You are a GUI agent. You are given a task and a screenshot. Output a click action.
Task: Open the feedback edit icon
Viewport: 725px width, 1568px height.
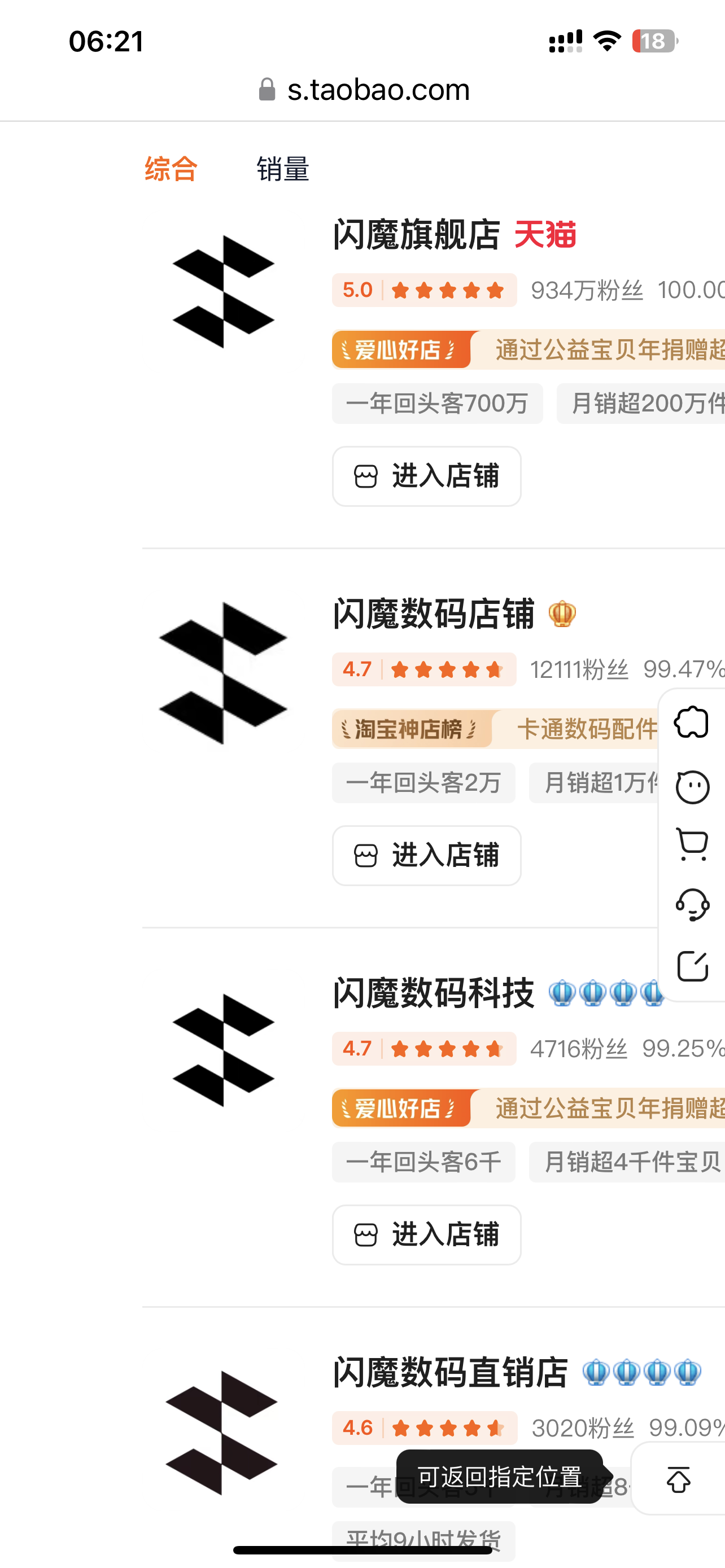pyautogui.click(x=692, y=966)
